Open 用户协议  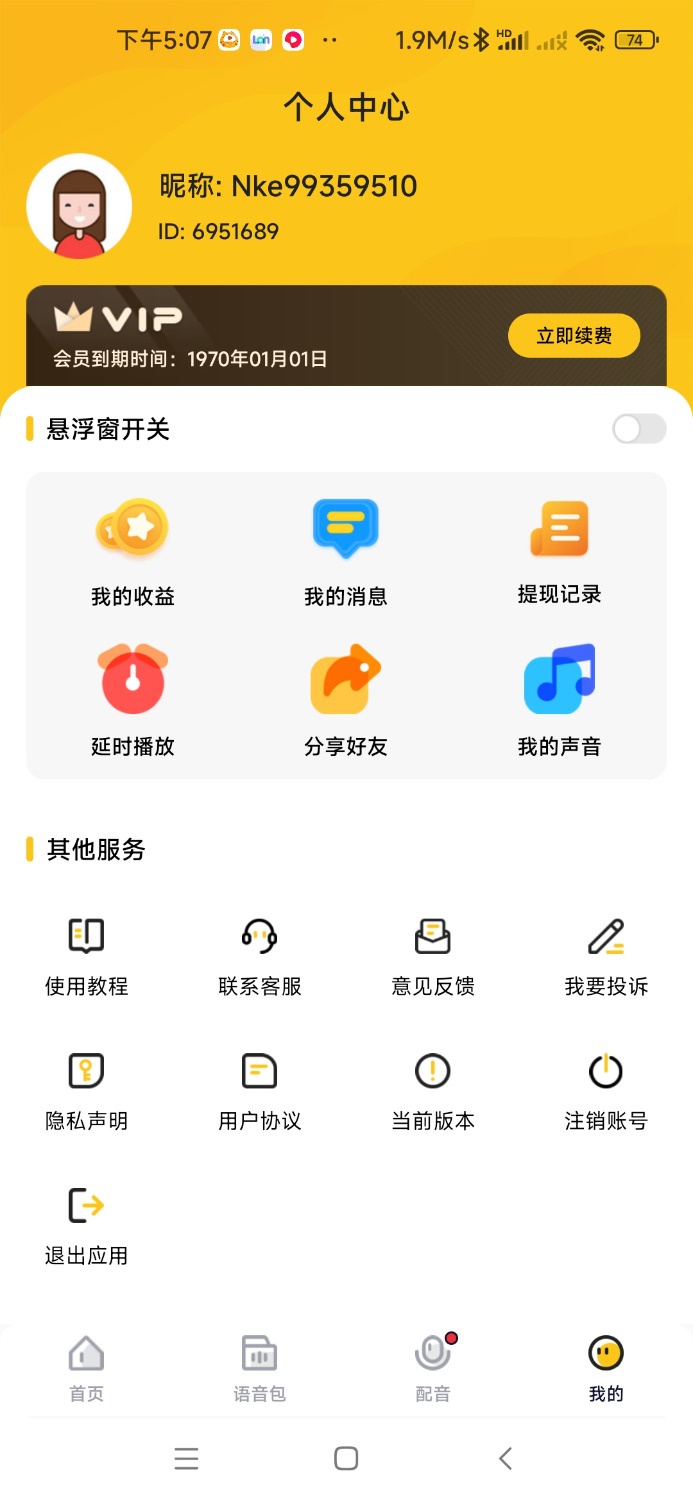pos(260,1090)
